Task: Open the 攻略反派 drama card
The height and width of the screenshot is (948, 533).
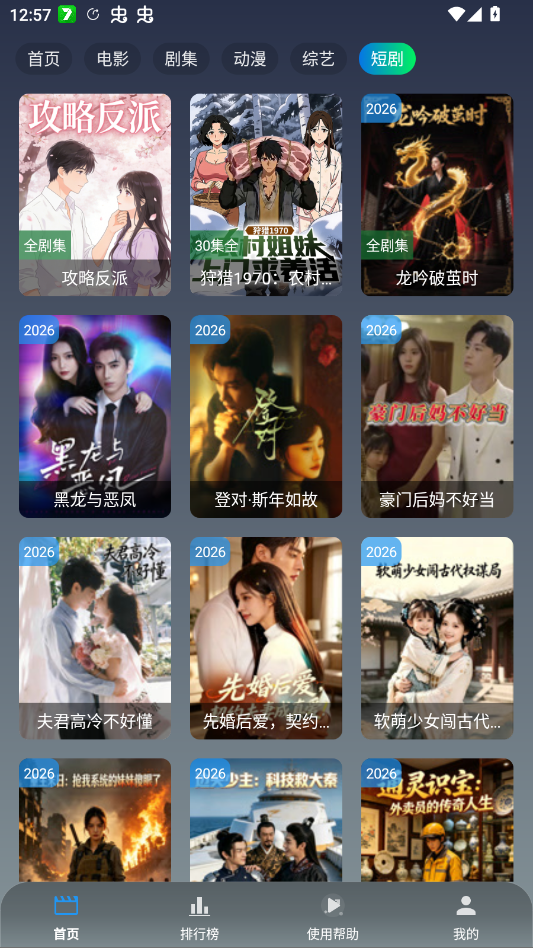Action: [95, 195]
